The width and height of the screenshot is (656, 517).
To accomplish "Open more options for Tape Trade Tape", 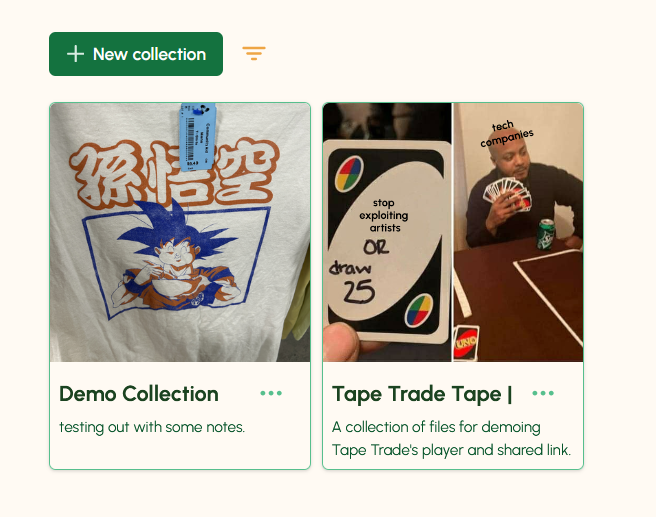I will coord(543,394).
